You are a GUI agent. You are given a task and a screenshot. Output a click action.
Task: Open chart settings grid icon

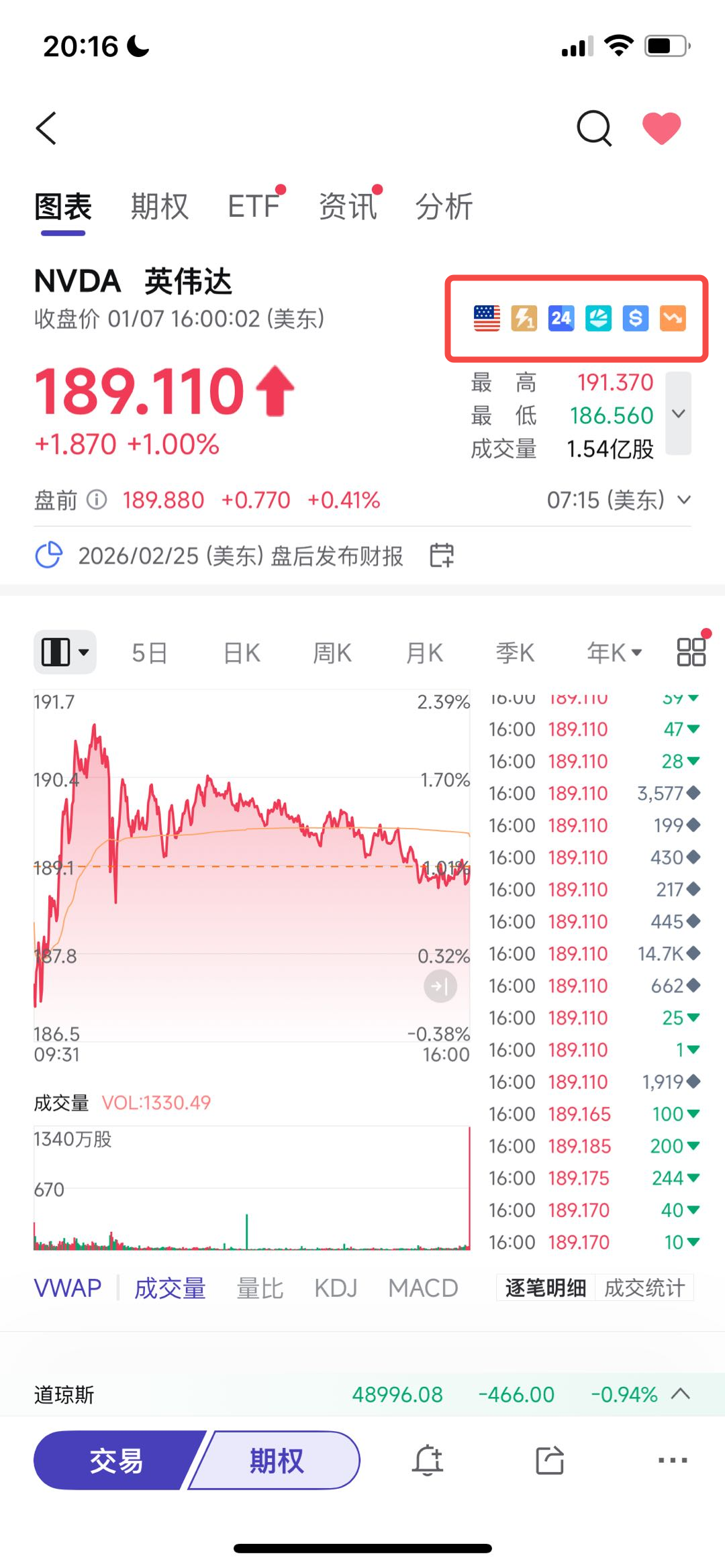pos(691,652)
